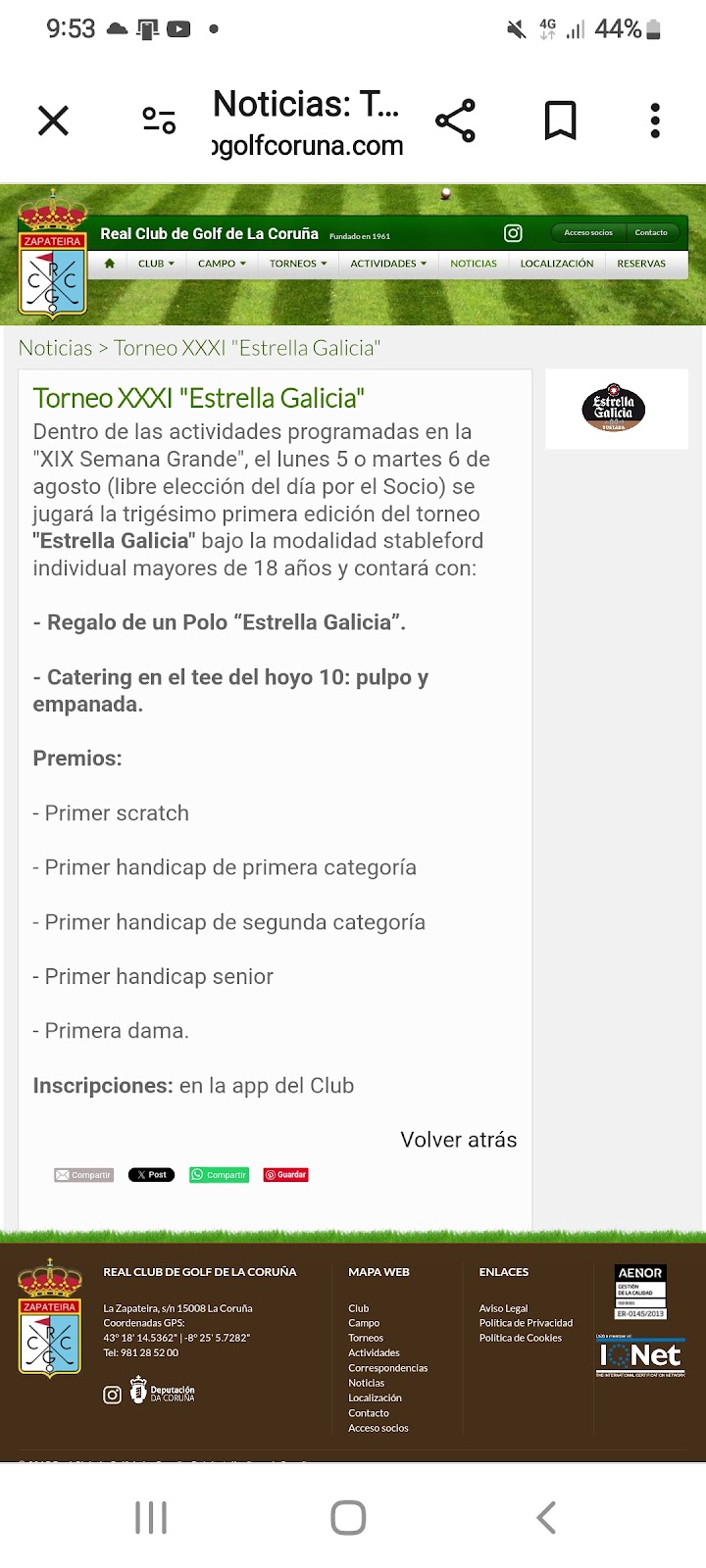Expand the CLUB dropdown menu
Screen dimensions: 706x1568
(x=156, y=264)
